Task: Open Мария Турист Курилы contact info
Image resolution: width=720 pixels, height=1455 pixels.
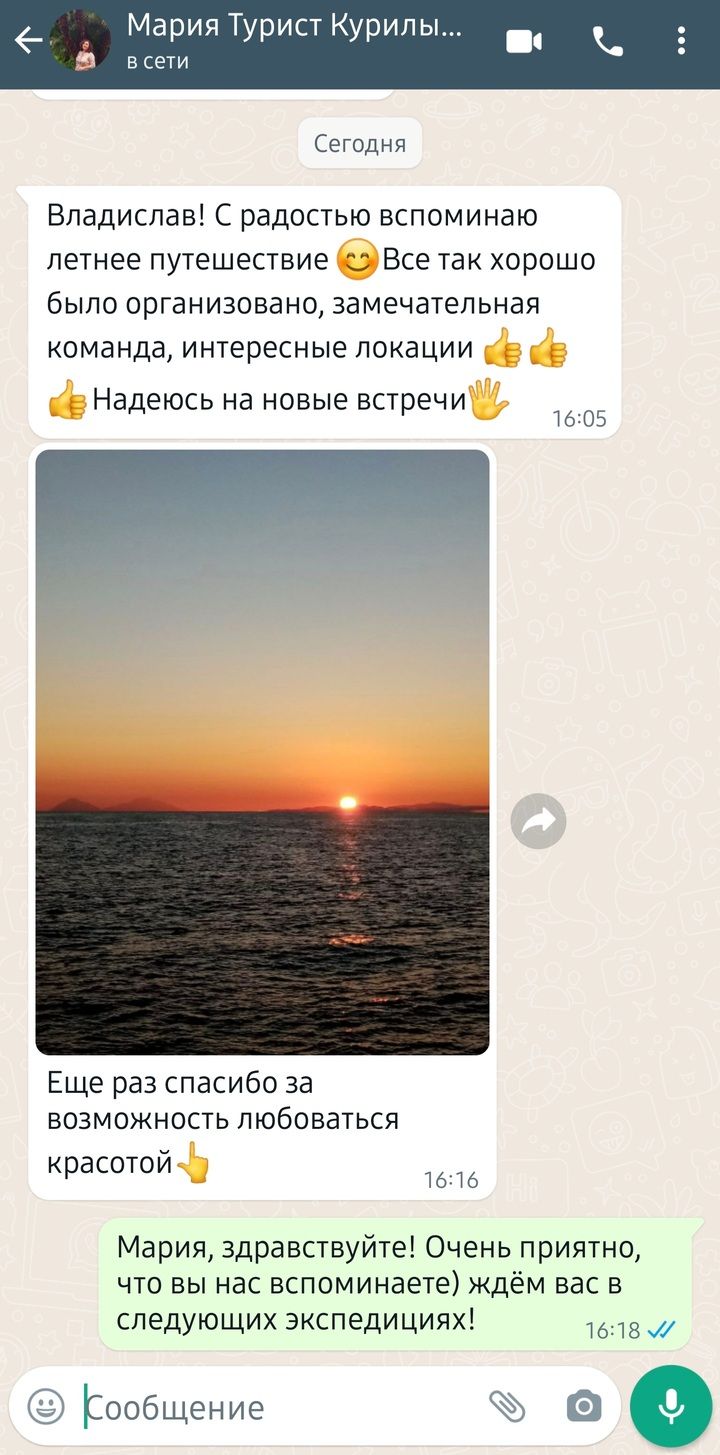Action: [x=294, y=41]
